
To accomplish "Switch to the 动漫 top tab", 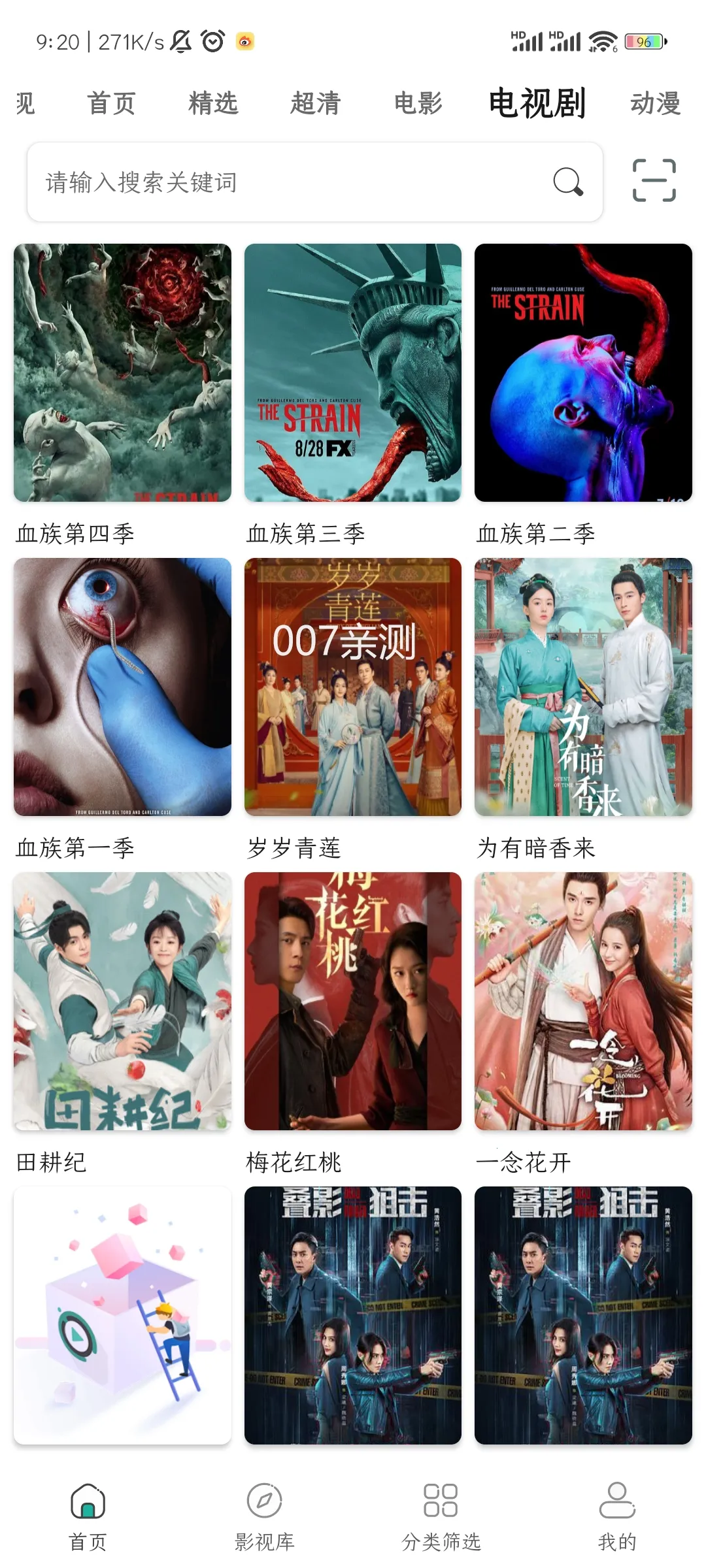I will pyautogui.click(x=655, y=103).
